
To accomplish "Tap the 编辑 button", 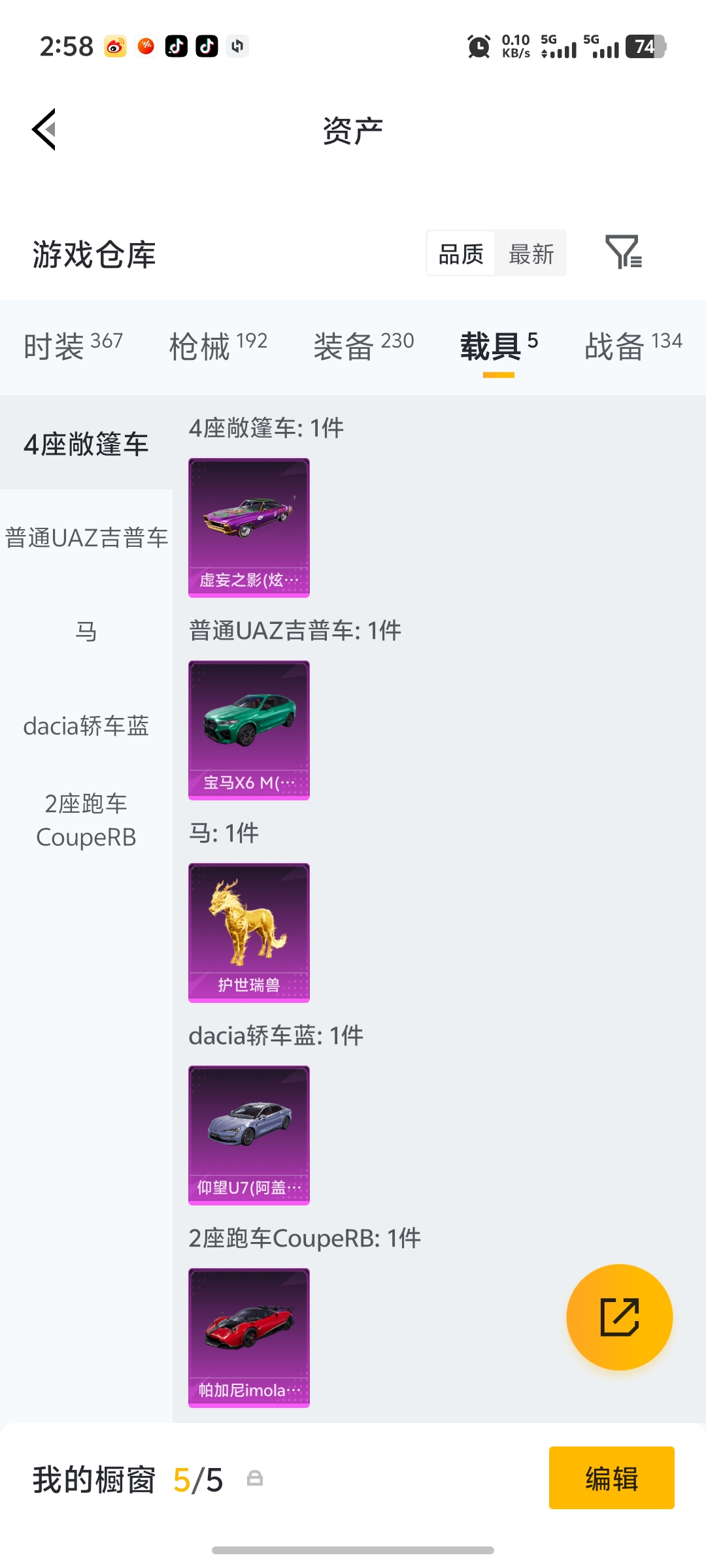I will (x=611, y=1478).
